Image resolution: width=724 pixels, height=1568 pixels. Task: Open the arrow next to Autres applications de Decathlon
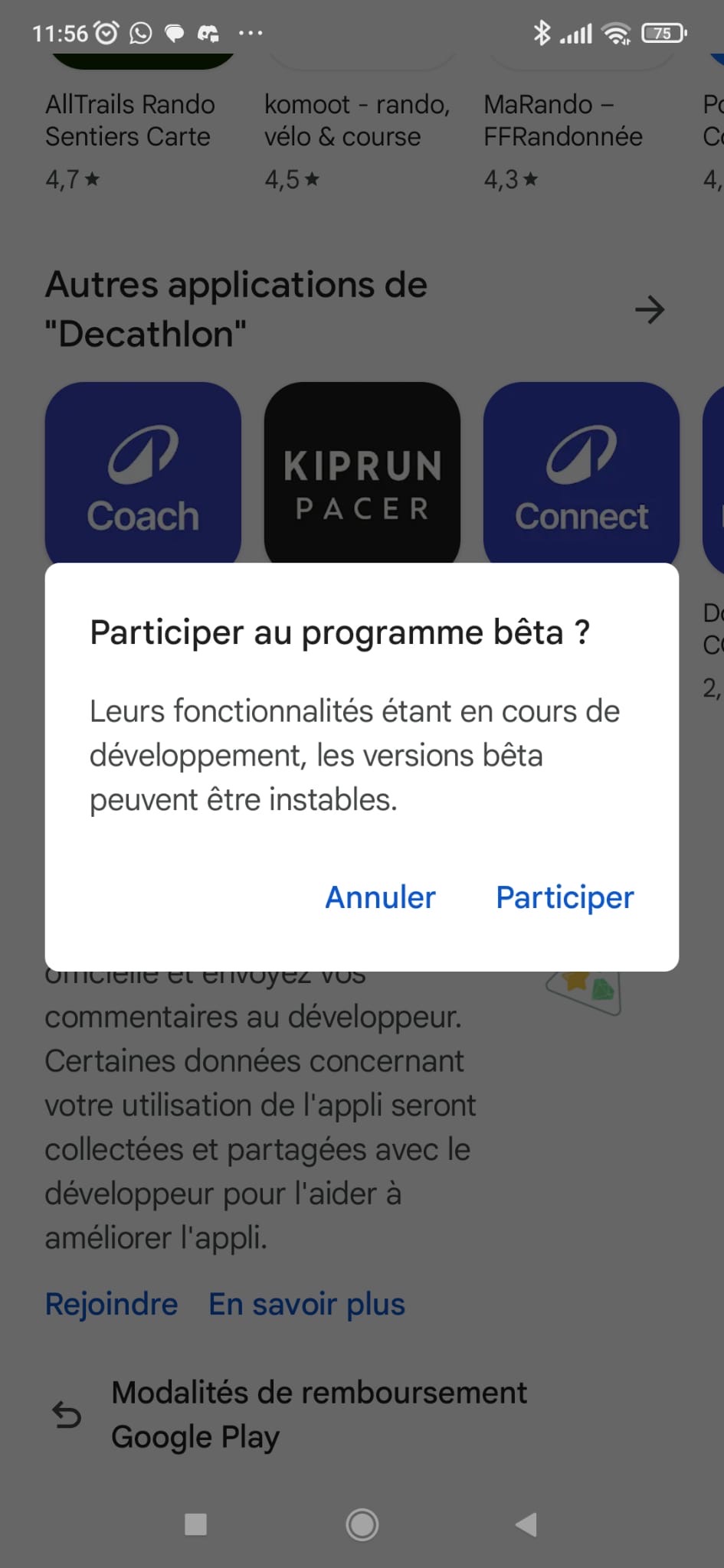click(x=650, y=310)
